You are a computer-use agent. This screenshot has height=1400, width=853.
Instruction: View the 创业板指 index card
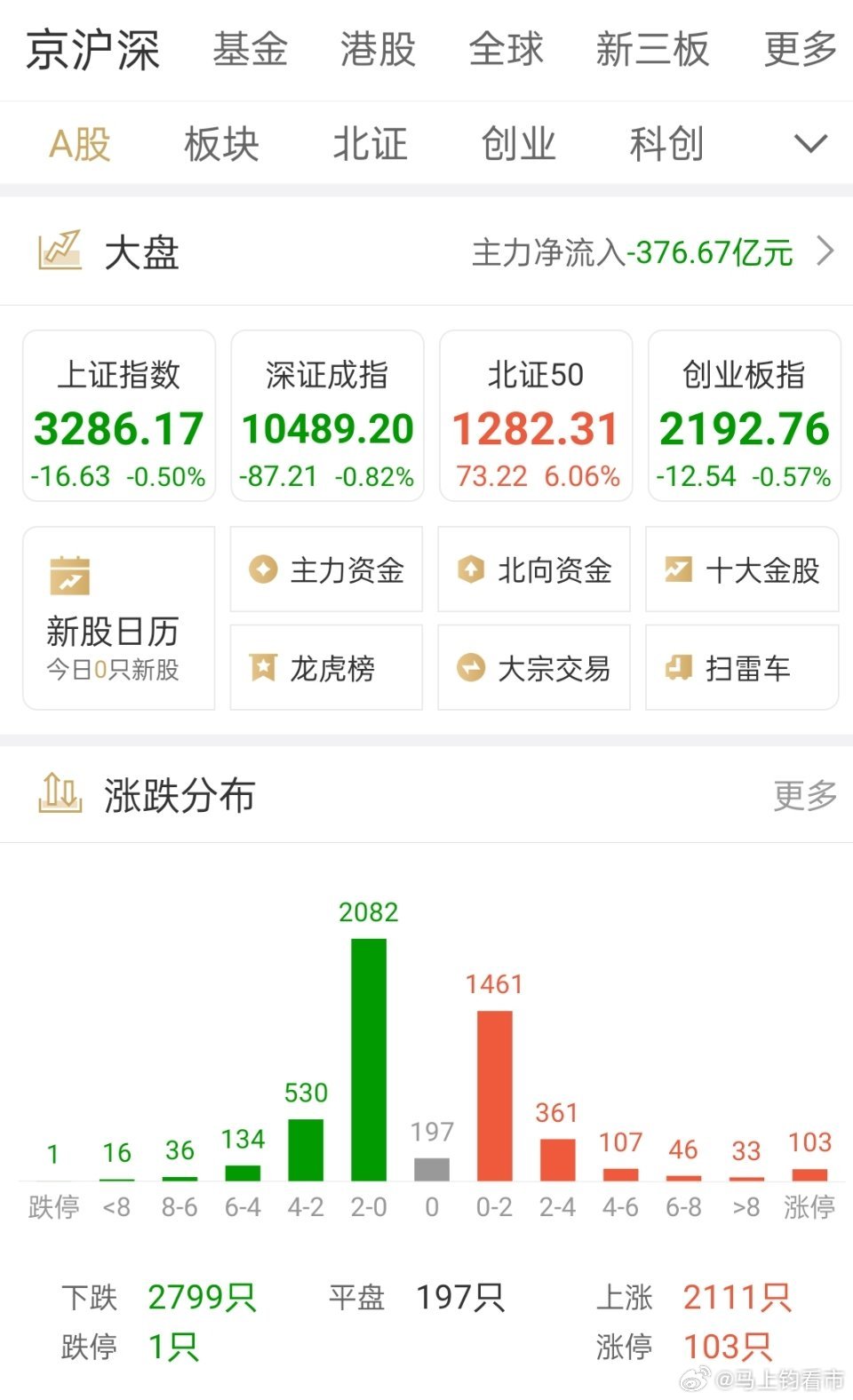click(745, 416)
